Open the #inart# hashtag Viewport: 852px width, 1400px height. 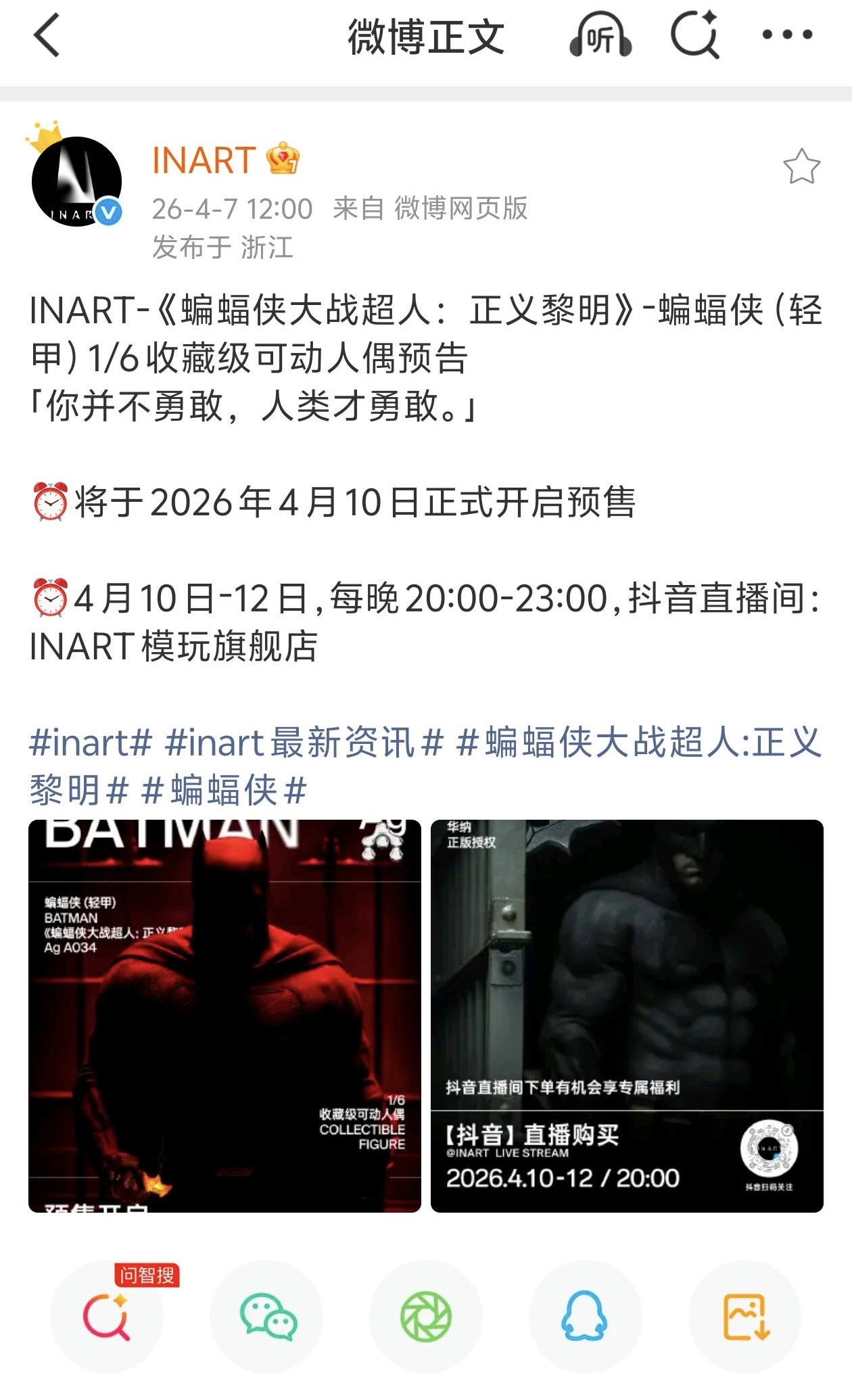[91, 743]
